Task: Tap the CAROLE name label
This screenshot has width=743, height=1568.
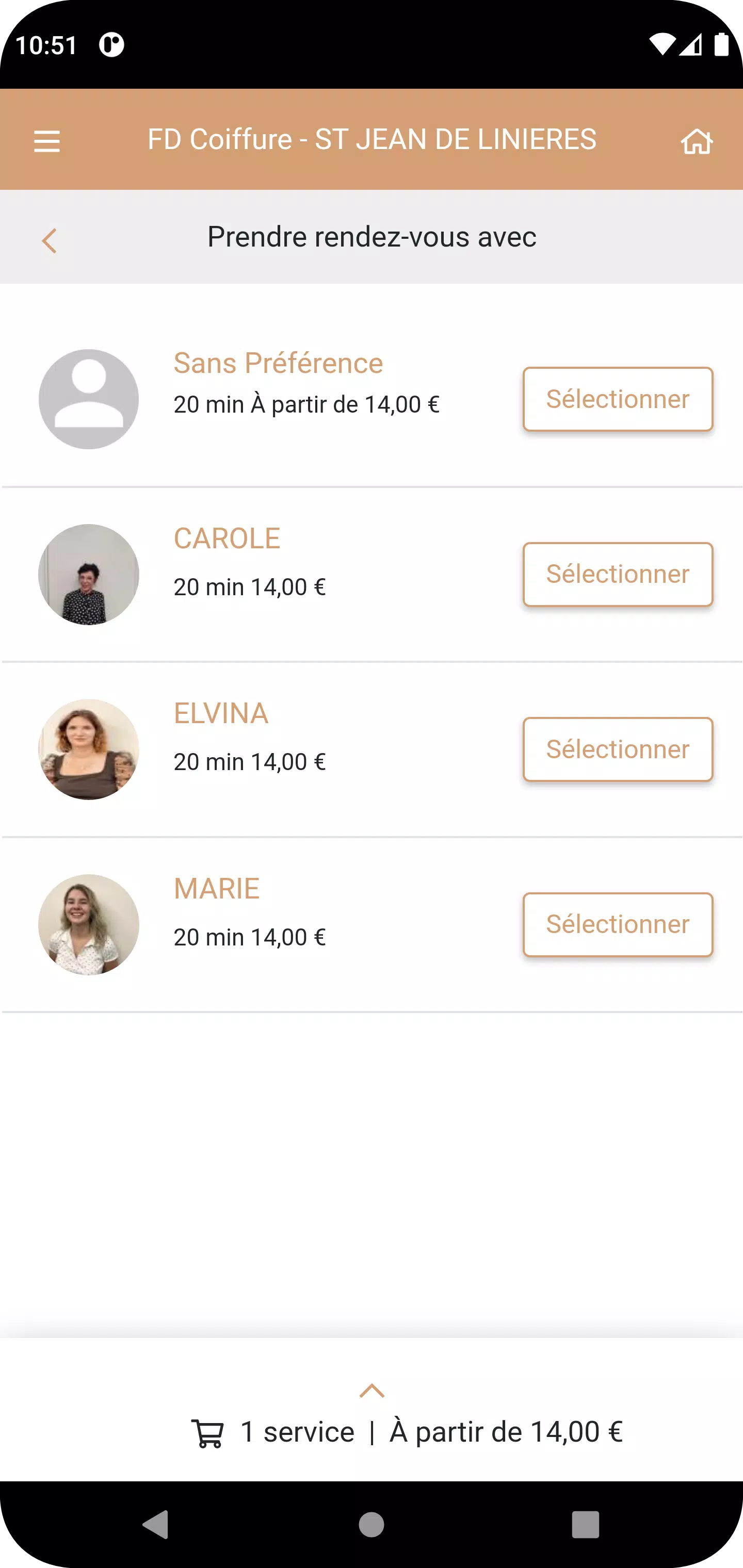Action: coord(227,537)
